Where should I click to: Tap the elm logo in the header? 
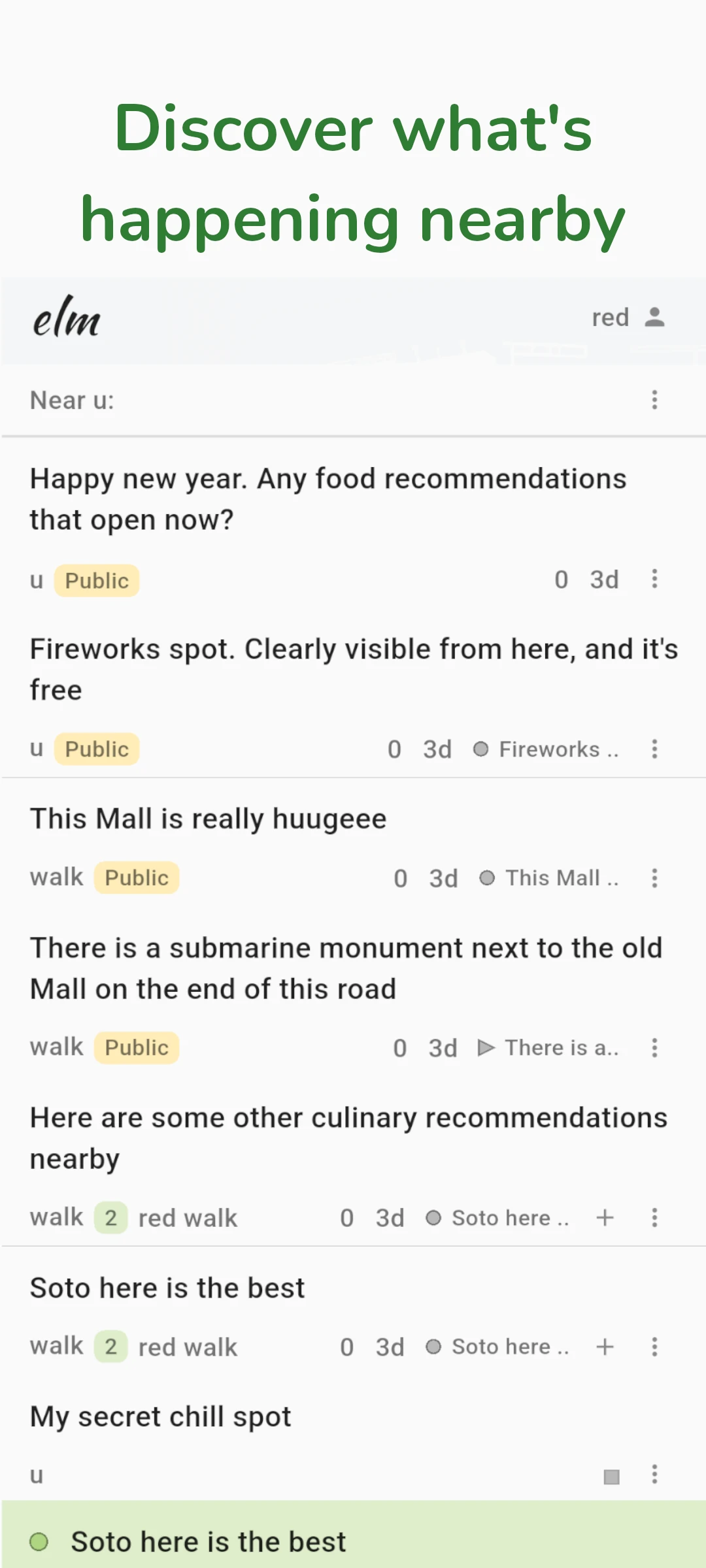click(x=65, y=320)
